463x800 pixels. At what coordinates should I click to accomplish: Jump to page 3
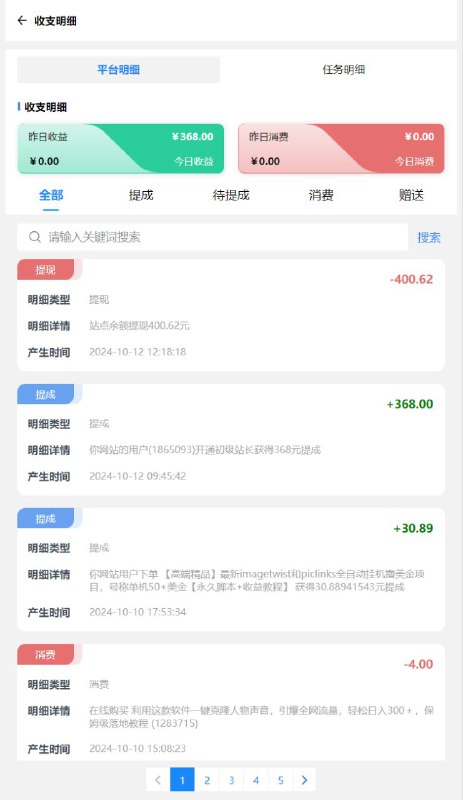coord(231,780)
